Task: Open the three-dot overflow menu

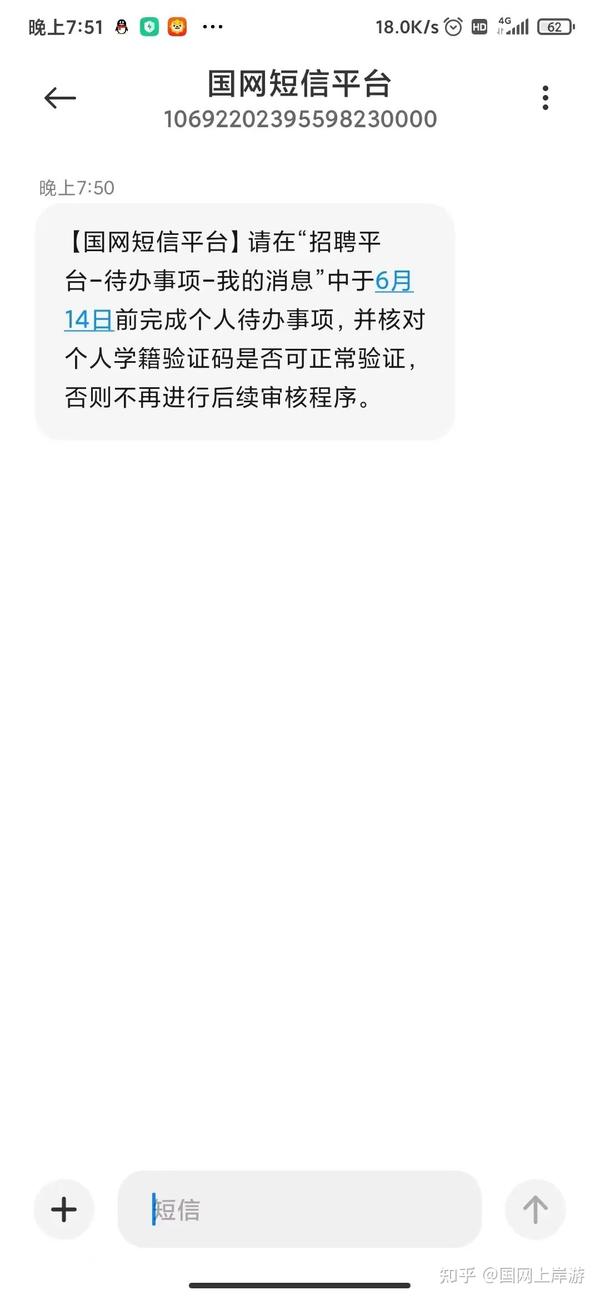Action: (545, 97)
